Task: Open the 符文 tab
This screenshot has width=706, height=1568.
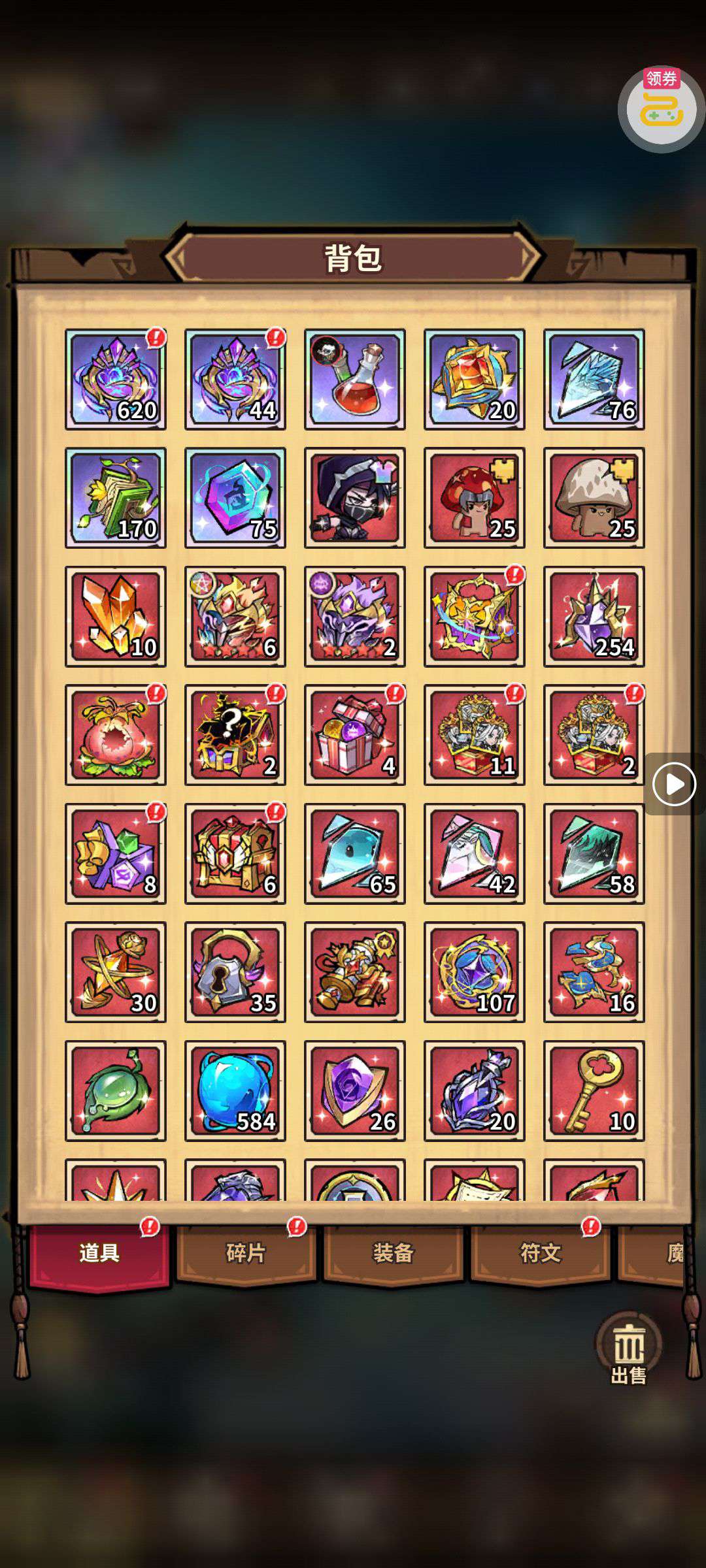Action: [x=540, y=1252]
